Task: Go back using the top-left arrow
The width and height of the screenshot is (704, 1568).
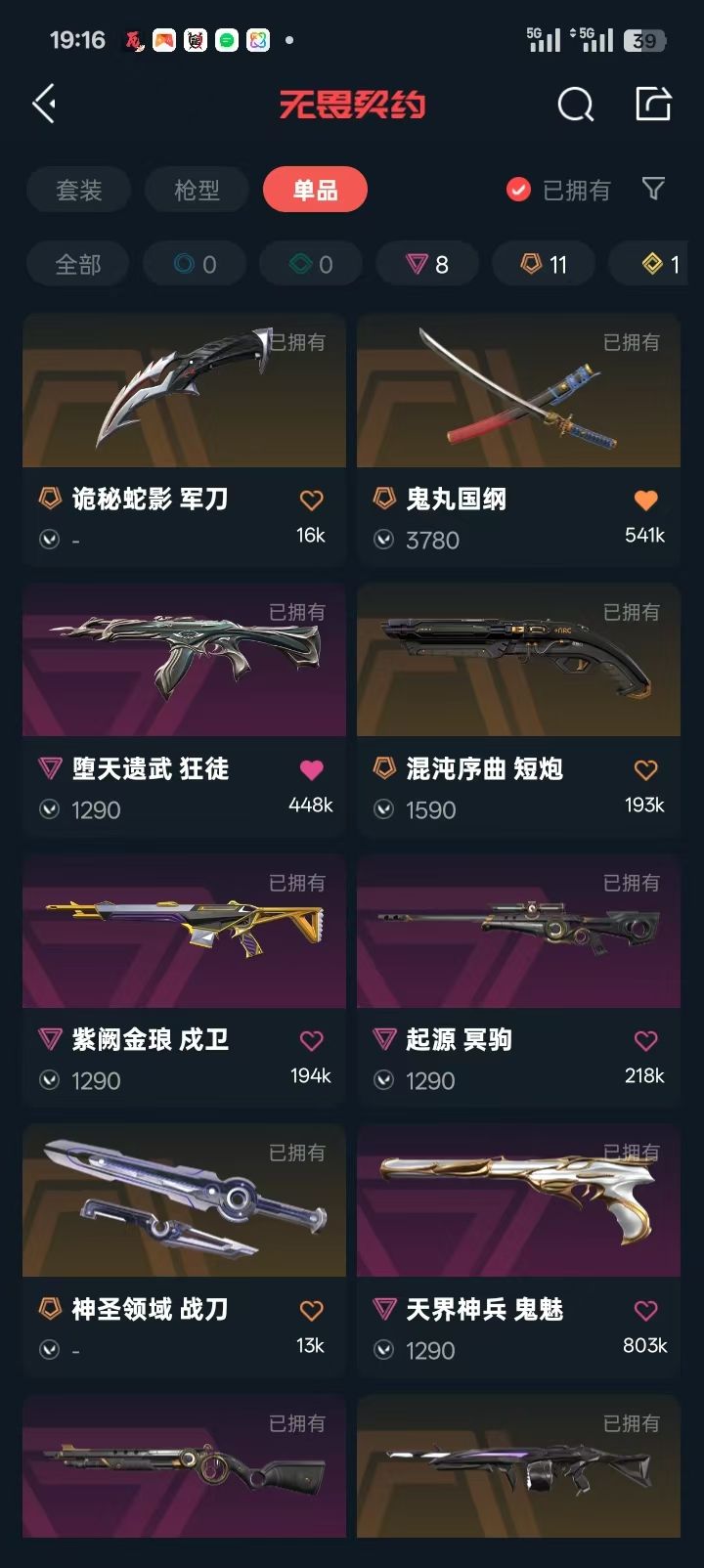Action: click(x=44, y=104)
